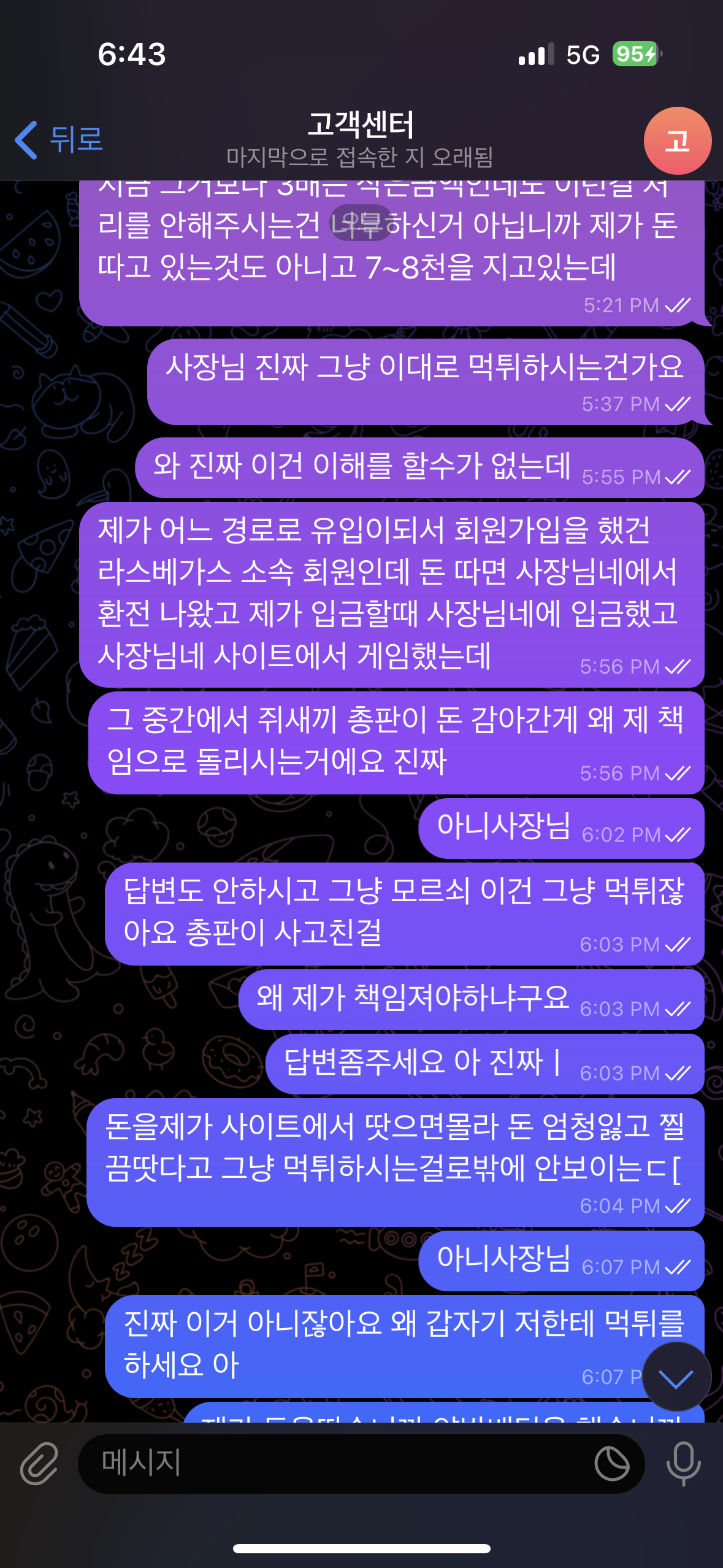This screenshot has height=1568, width=723.
Task: Open chat info via 고객센터 title
Action: pos(361,125)
